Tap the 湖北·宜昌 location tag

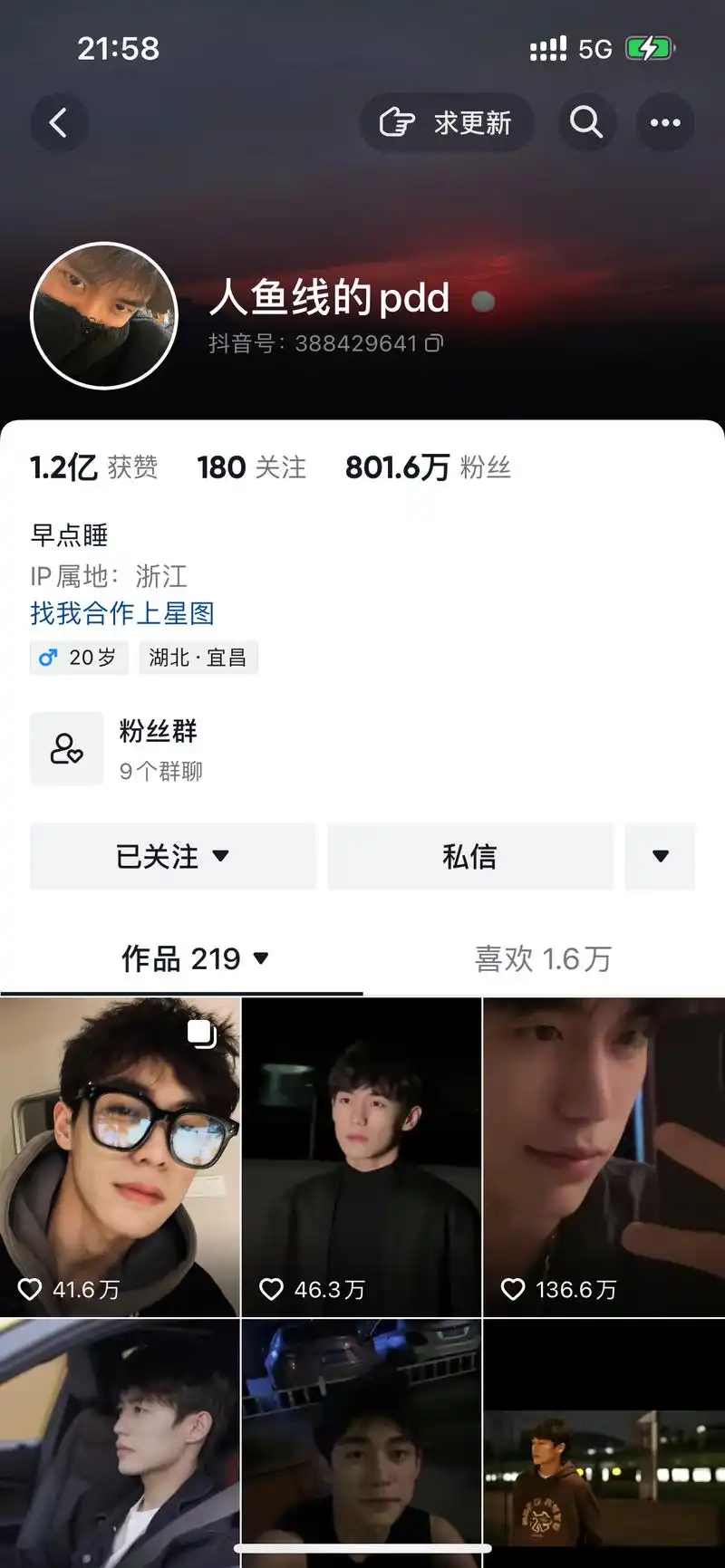[198, 658]
